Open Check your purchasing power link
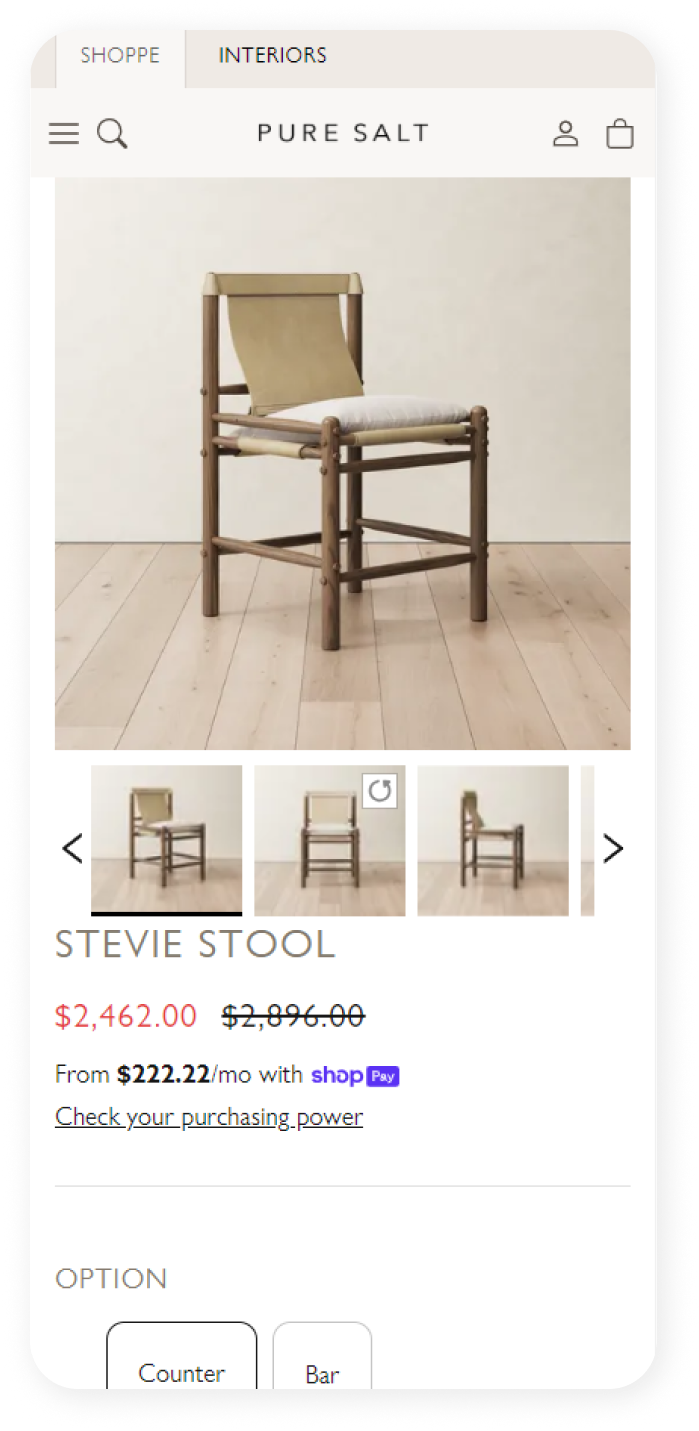This screenshot has height=1431, width=699. [x=209, y=1116]
